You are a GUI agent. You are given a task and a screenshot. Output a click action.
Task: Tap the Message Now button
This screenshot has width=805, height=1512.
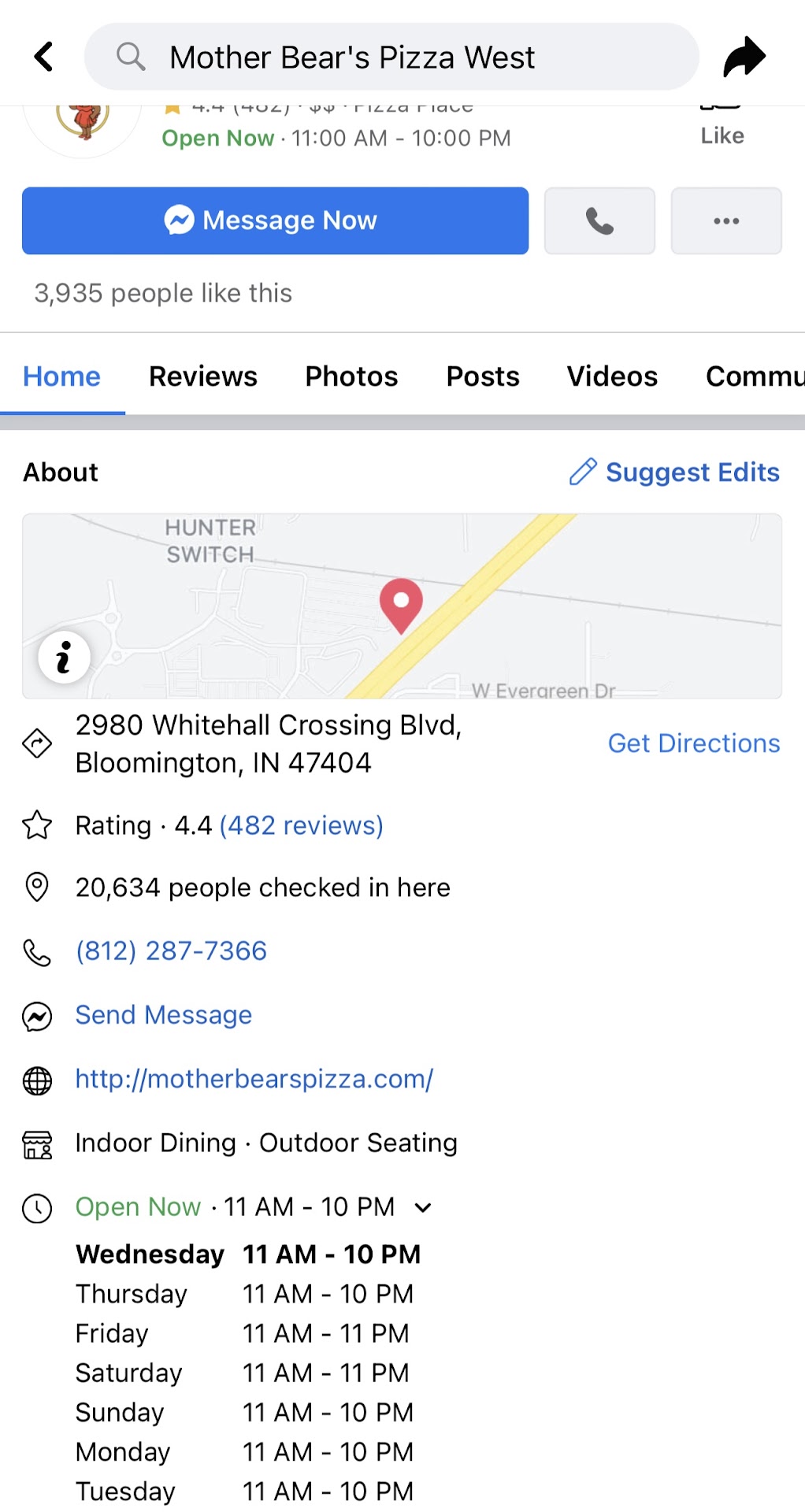pos(275,220)
